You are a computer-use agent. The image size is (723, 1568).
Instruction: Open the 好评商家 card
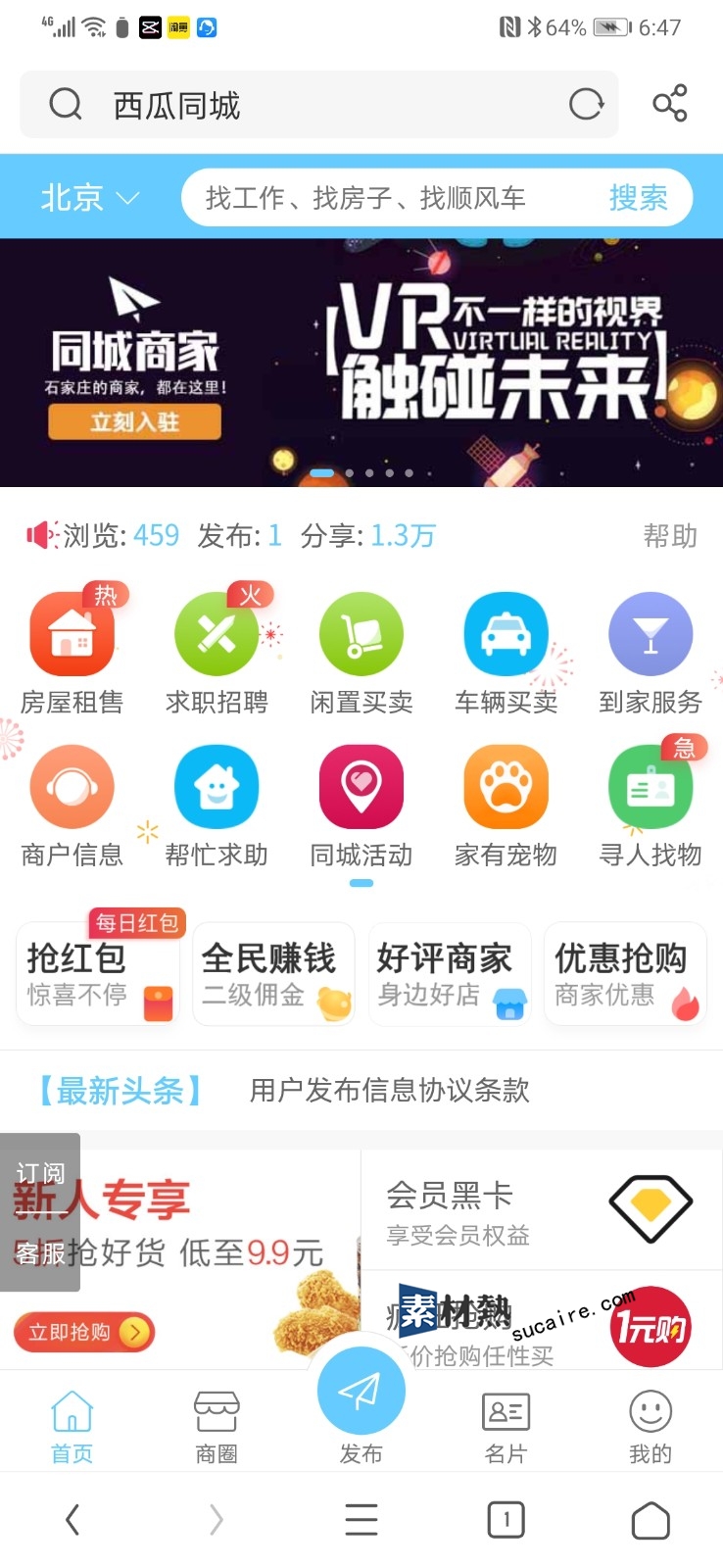tap(449, 974)
